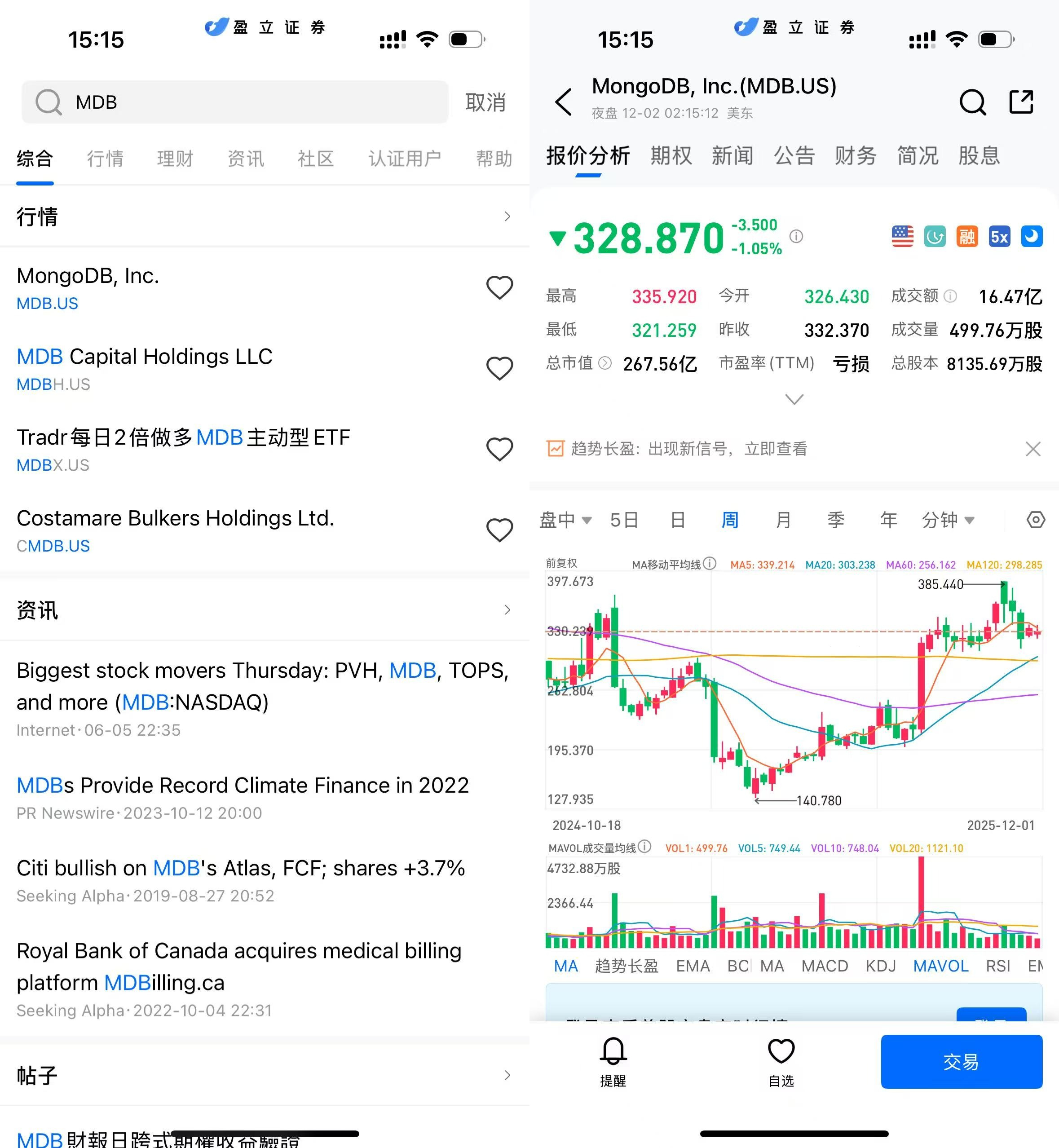Tap the blue 交易 trade button
Viewport: 1059px width, 1148px height.
coord(961,1061)
